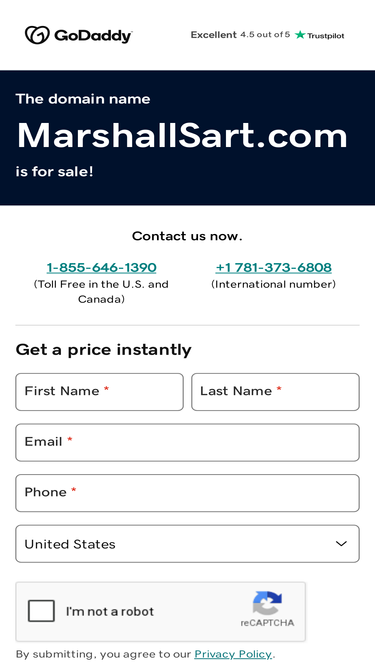Tap the Email input field
The image size is (375, 667).
[188, 442]
